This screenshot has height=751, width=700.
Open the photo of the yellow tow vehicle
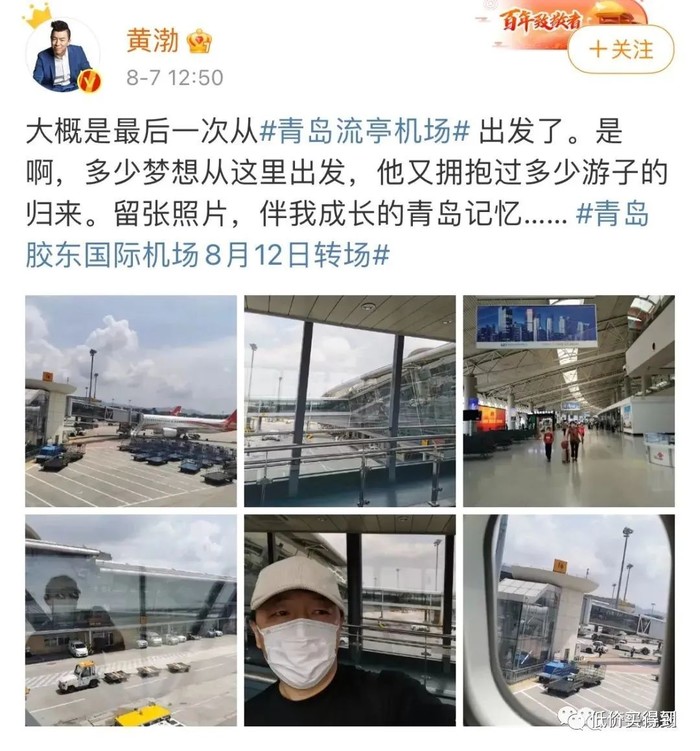point(131,619)
